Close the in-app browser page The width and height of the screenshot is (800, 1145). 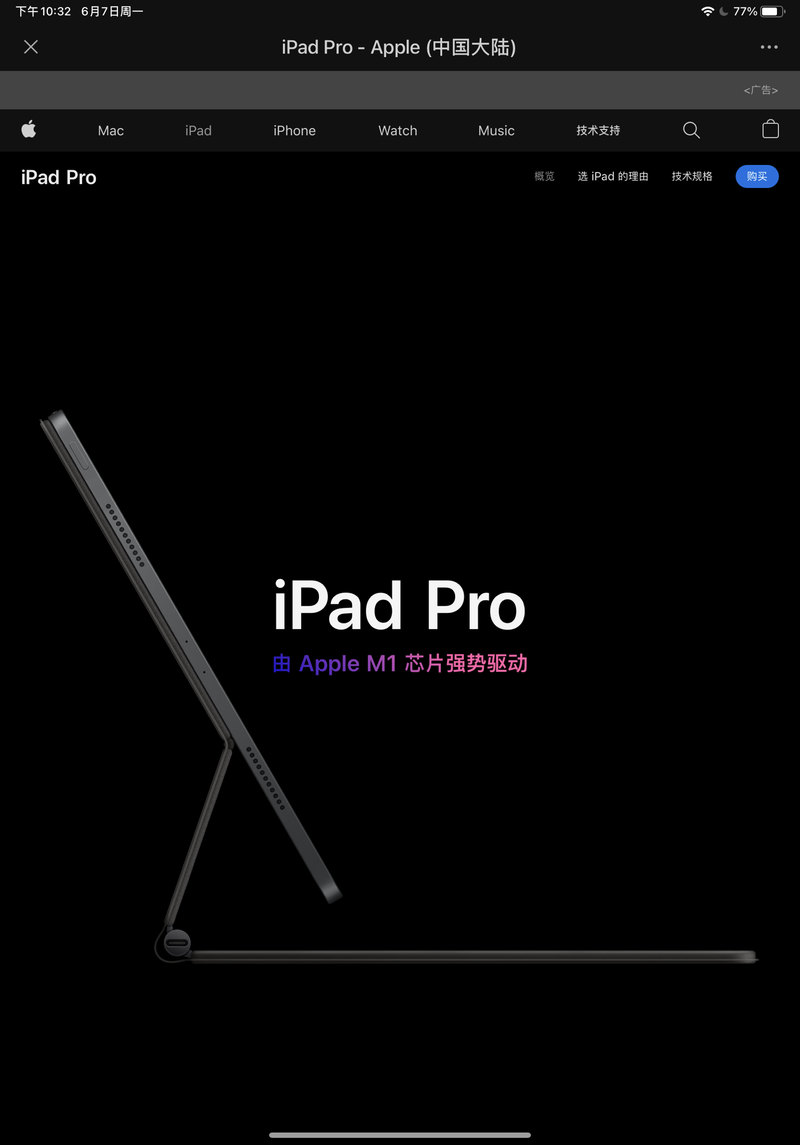(31, 47)
